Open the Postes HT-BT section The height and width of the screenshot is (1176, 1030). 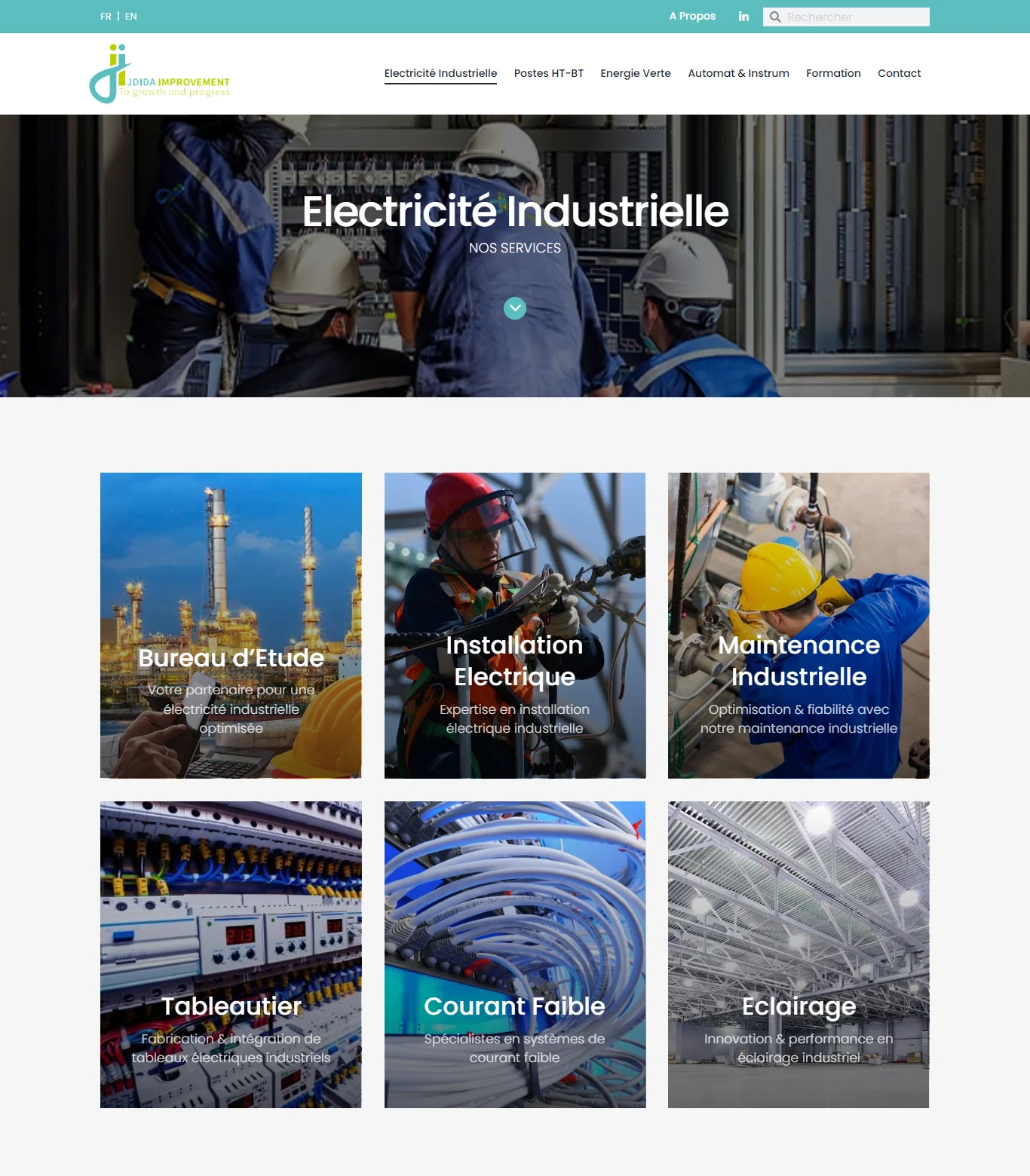click(x=548, y=73)
